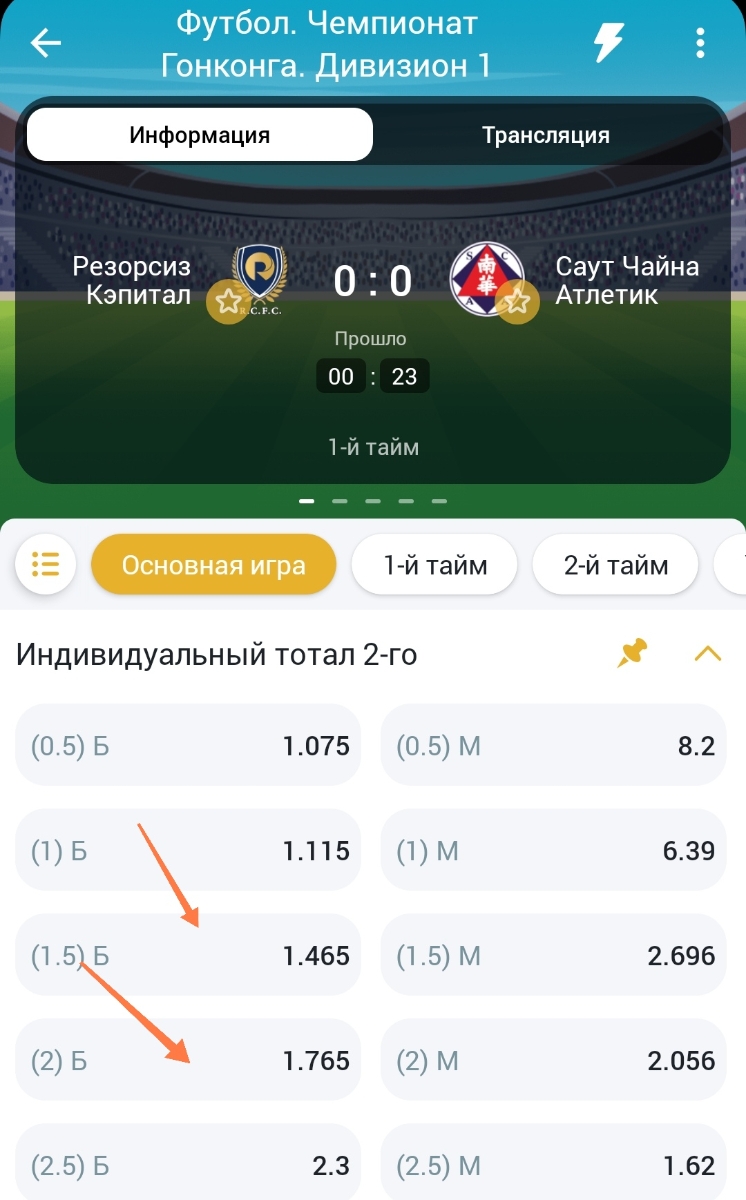This screenshot has height=1200, width=746.
Task: Collapse the Индивидуальный тотал 2-го section
Action: [707, 654]
